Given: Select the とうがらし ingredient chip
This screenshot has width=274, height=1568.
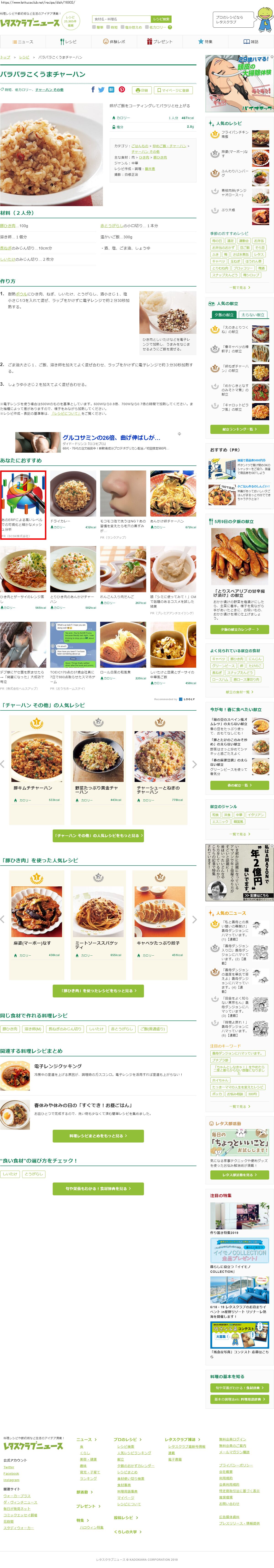Looking at the screenshot, I should 34,1174.
